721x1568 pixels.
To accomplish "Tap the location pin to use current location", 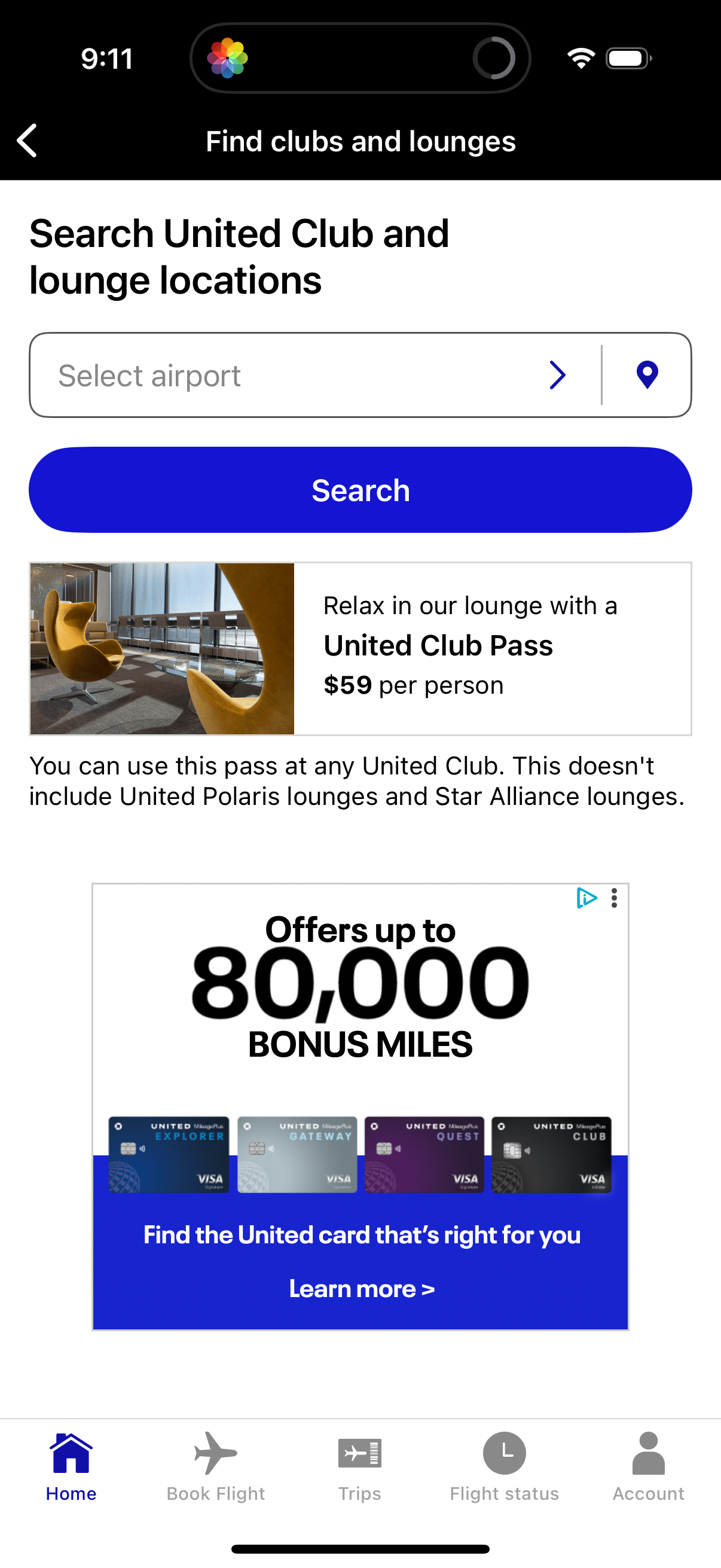I will 646,375.
